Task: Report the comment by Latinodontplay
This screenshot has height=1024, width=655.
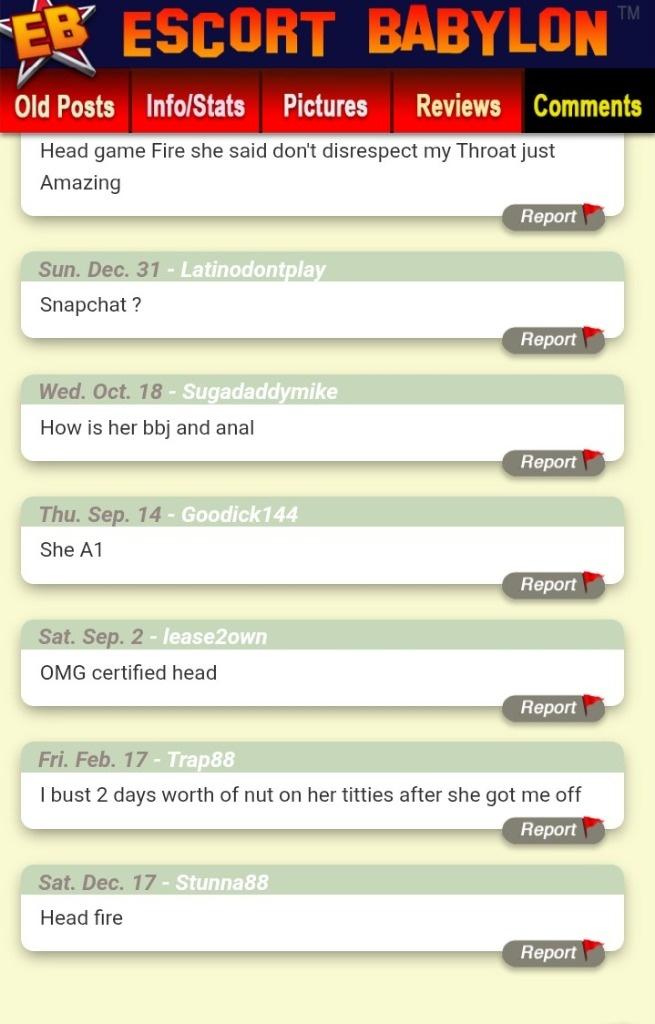Action: click(553, 340)
